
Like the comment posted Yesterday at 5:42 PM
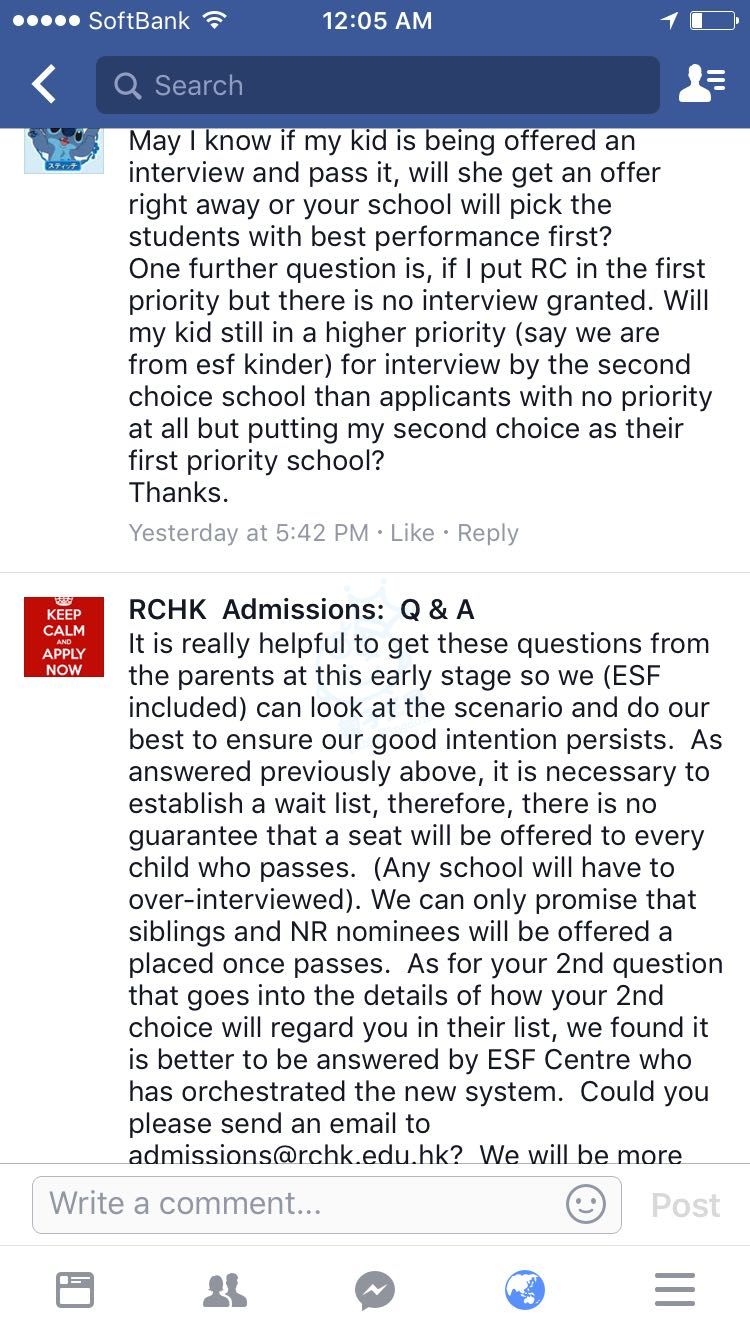click(x=412, y=533)
